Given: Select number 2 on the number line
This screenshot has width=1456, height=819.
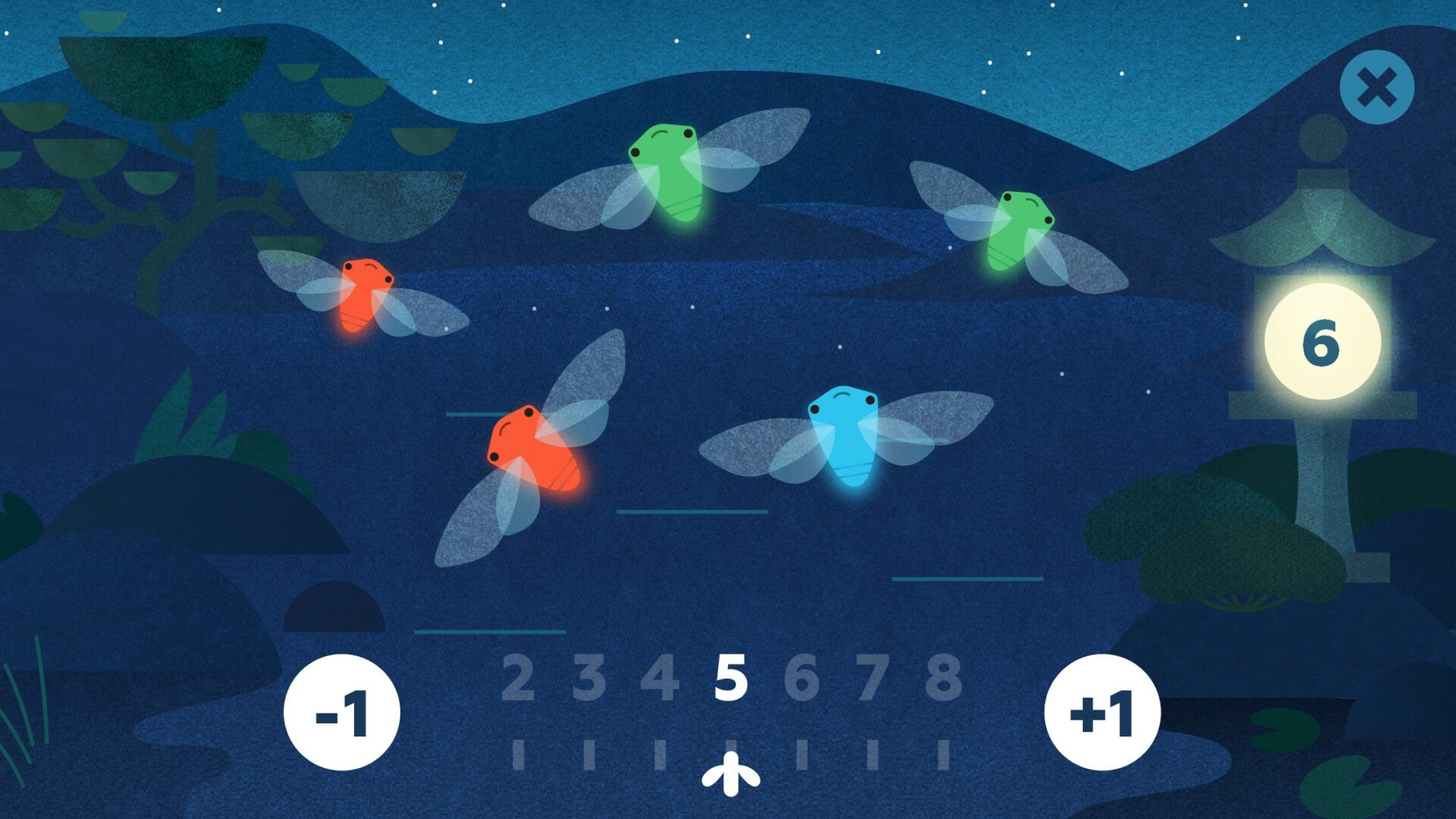Looking at the screenshot, I should click(518, 677).
